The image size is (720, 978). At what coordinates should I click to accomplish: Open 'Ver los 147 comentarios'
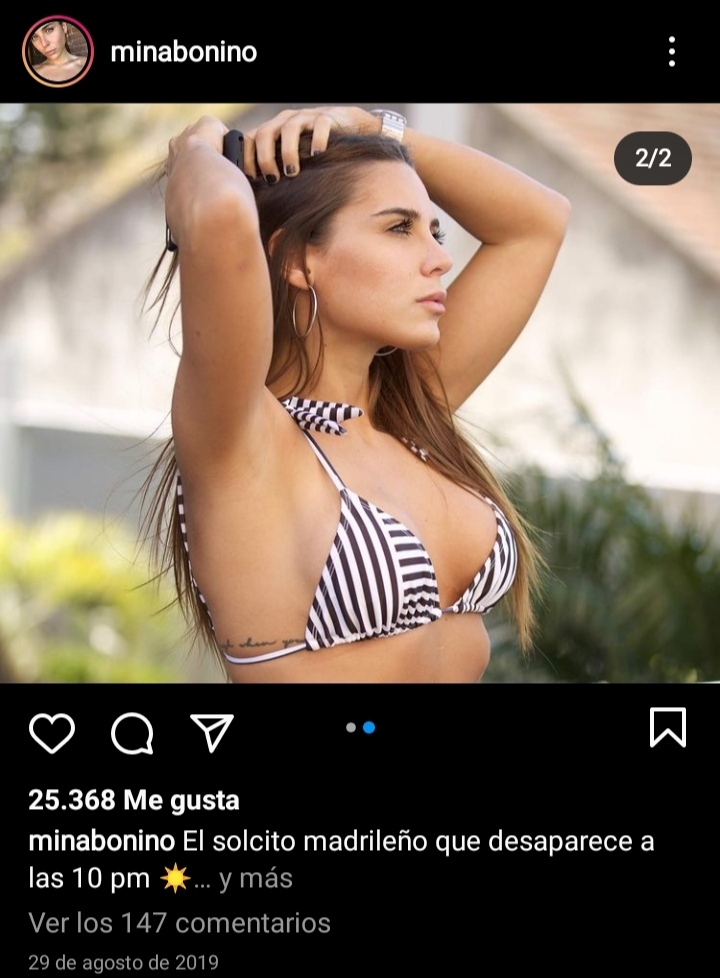[179, 922]
